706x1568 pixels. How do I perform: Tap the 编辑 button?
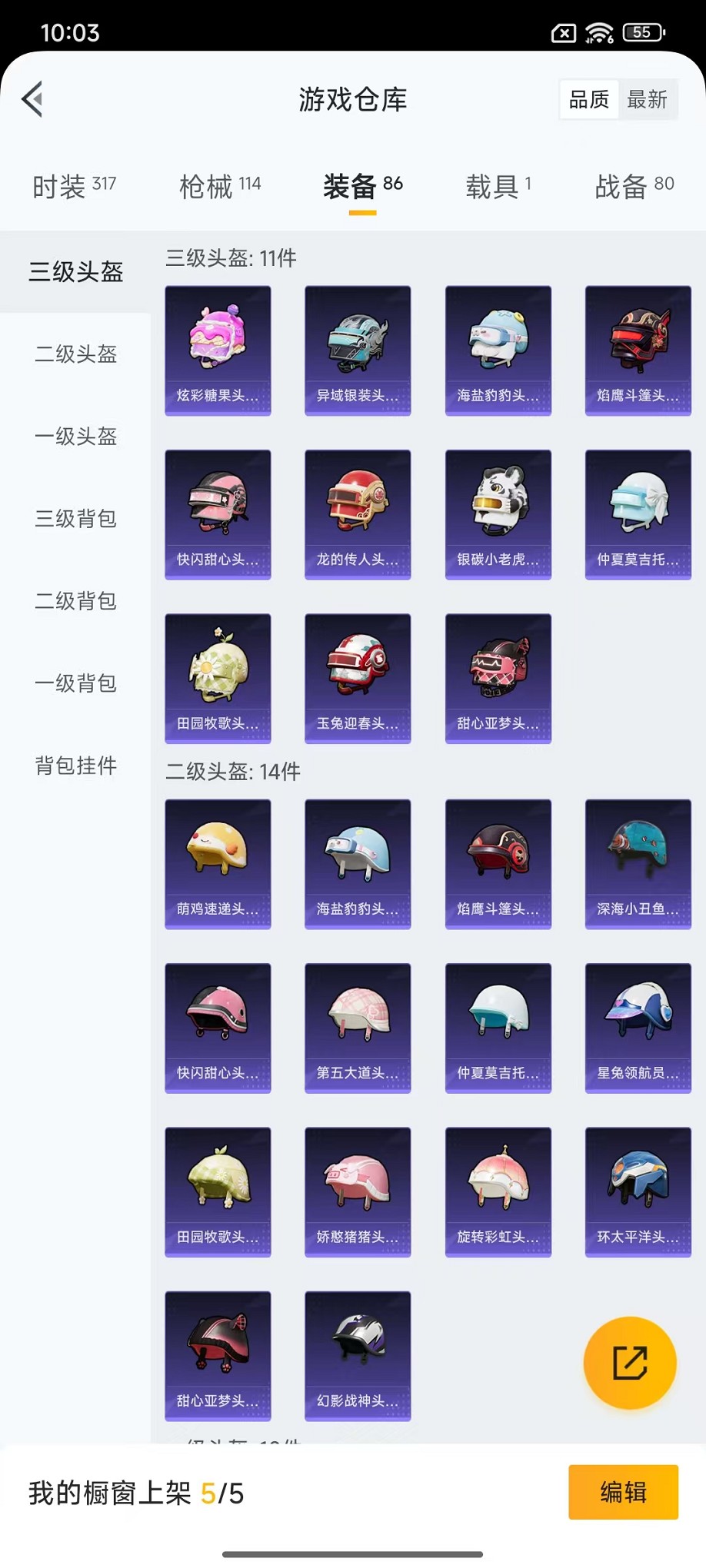(623, 1492)
